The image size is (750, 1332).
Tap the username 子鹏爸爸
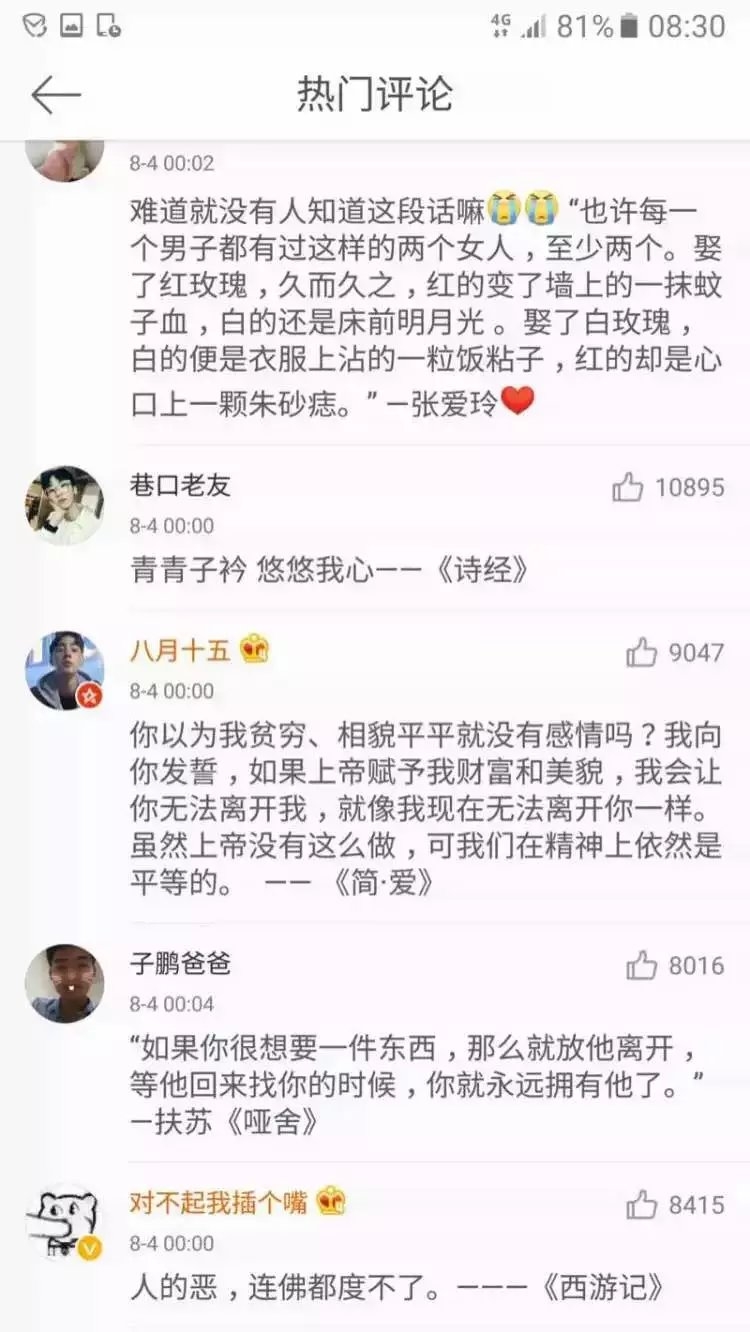click(x=180, y=964)
